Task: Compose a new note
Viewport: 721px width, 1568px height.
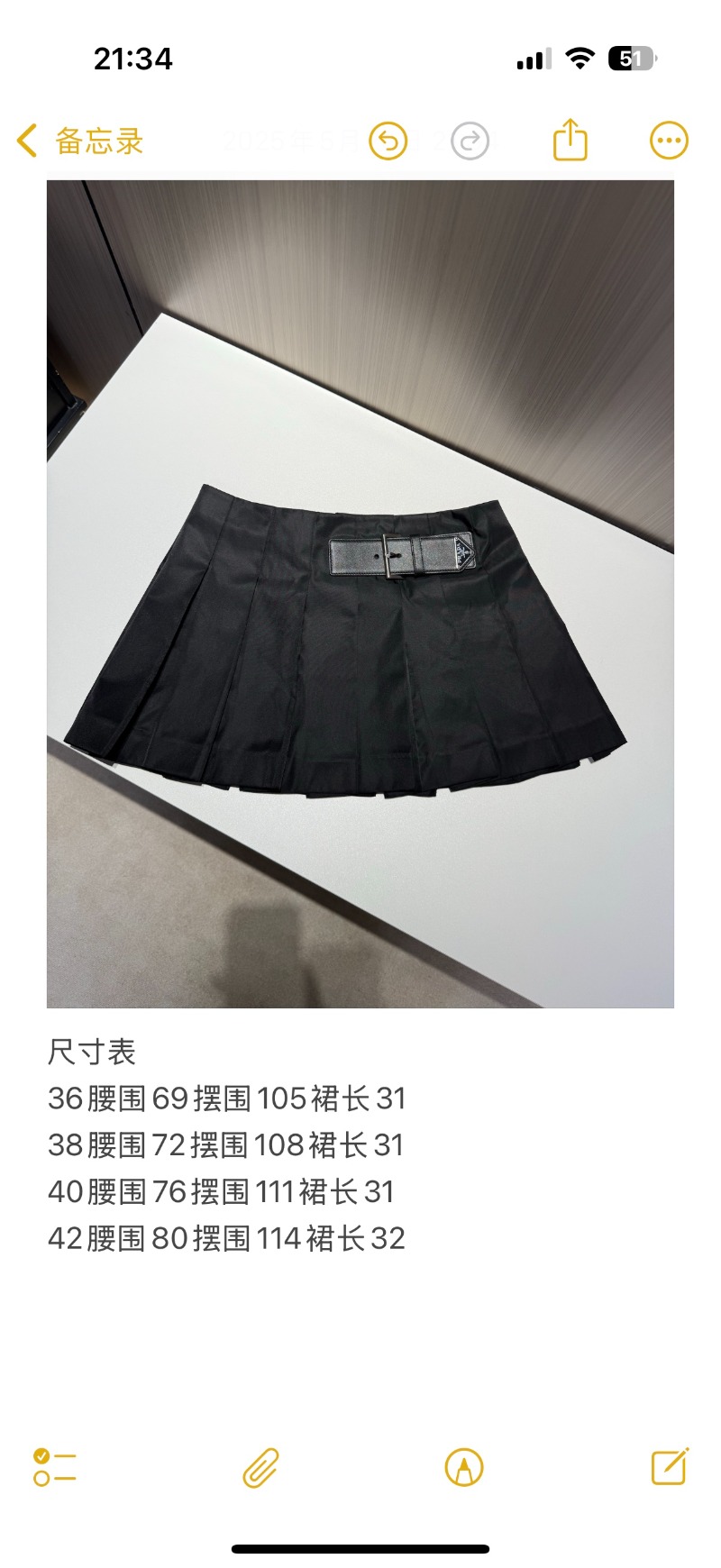Action: (670, 1466)
